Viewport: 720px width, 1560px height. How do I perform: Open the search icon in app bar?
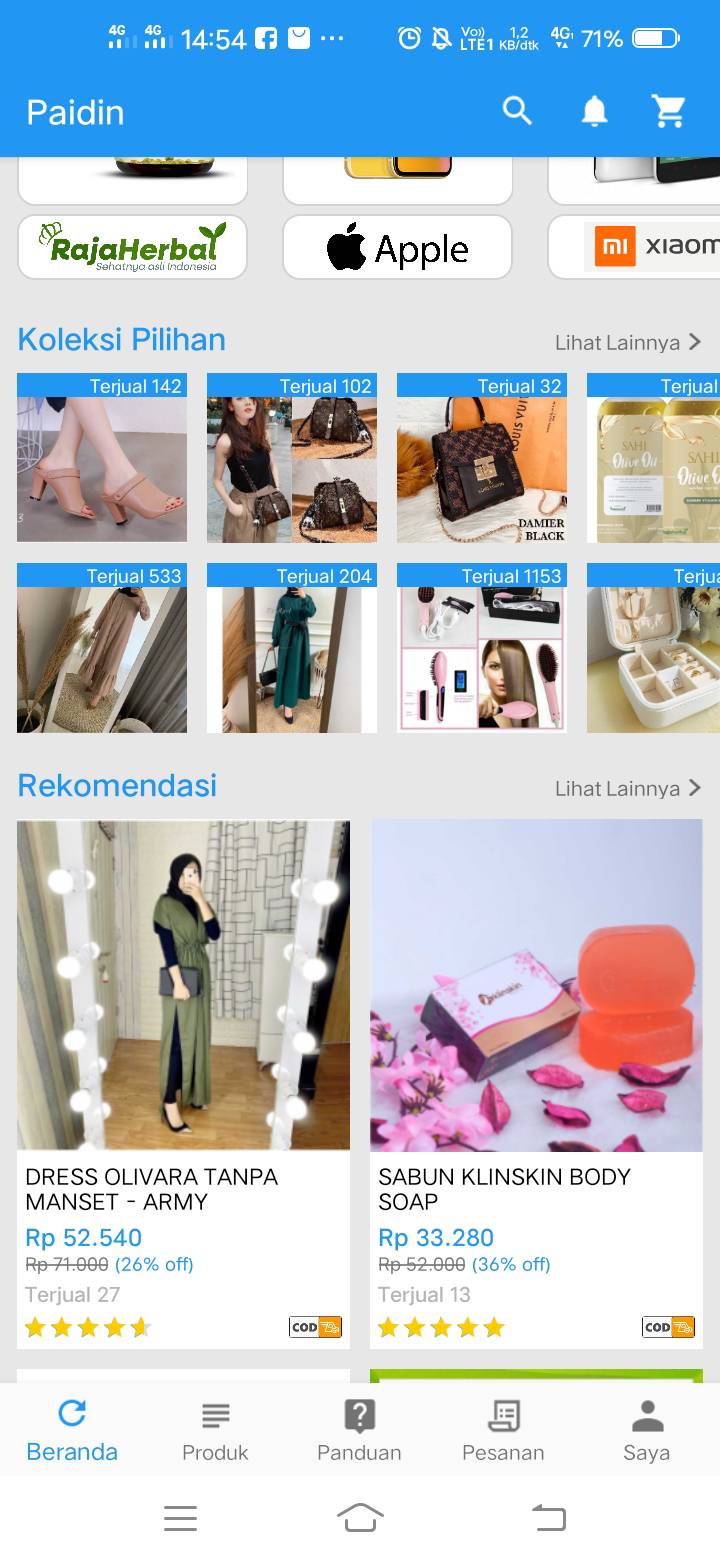[517, 111]
